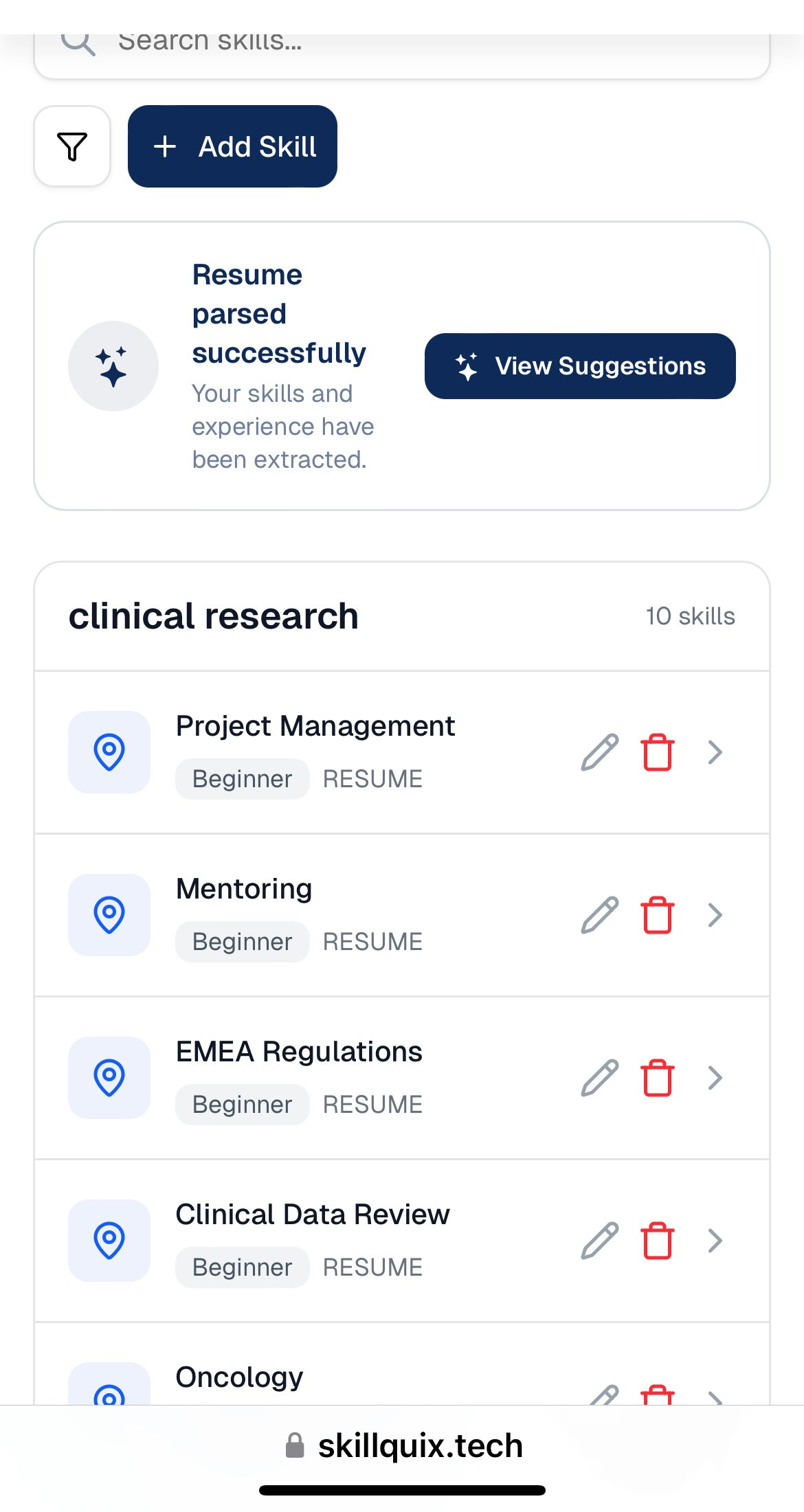
Task: Edit the Project Management skill
Action: (599, 752)
